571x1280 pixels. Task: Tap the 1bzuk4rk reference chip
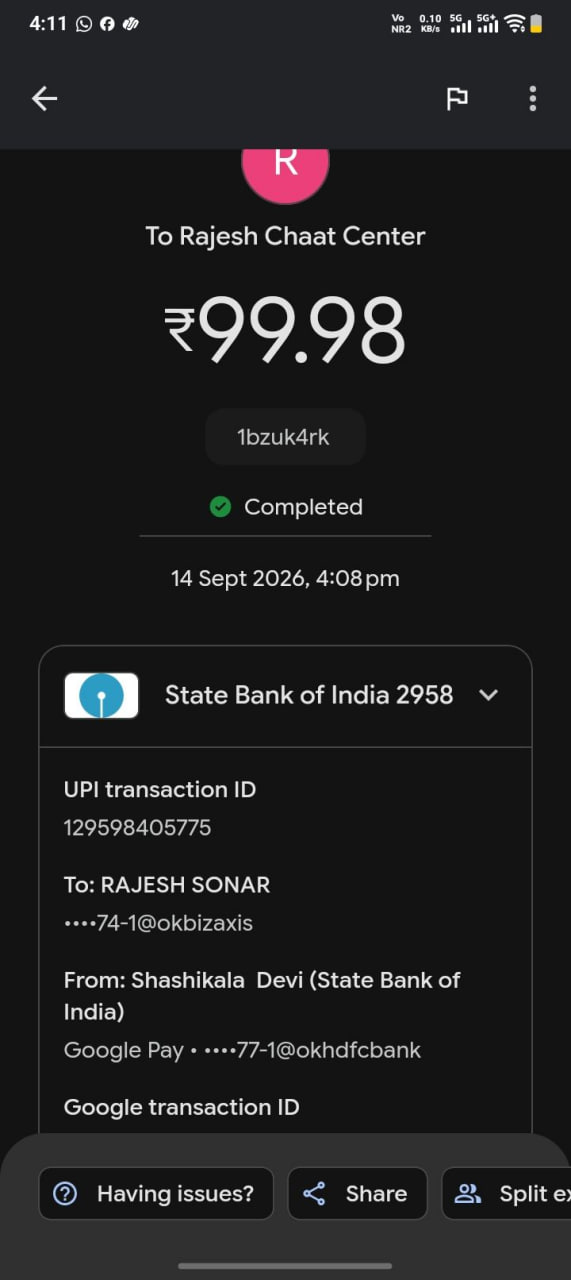[x=285, y=437]
